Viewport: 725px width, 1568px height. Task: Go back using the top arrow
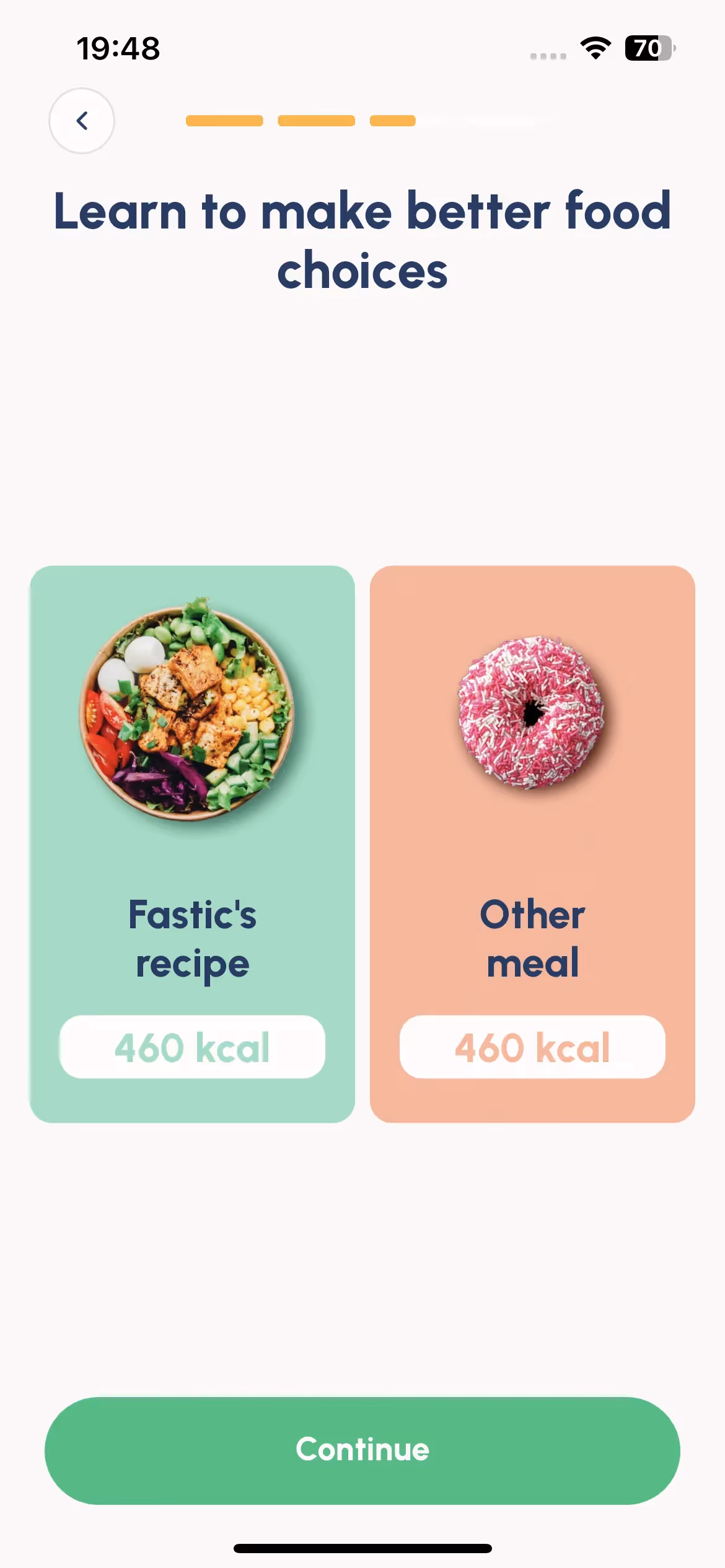[82, 121]
